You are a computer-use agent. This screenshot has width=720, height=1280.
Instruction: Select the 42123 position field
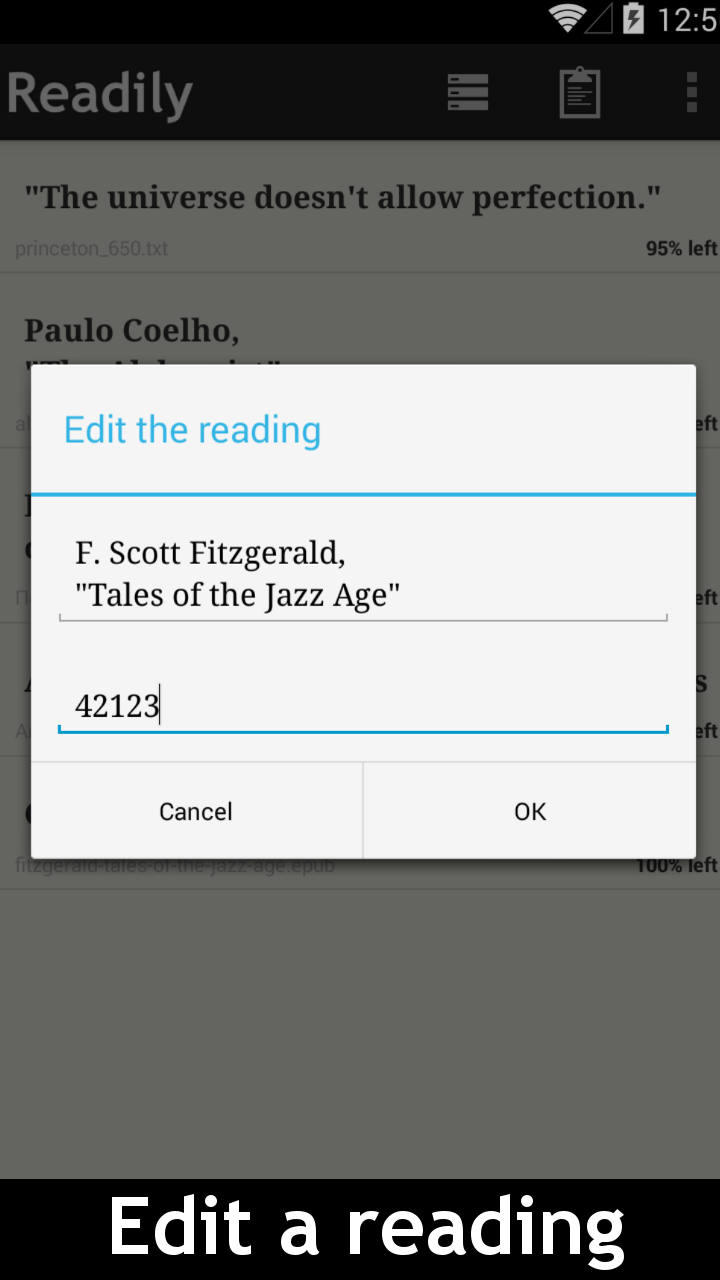pos(363,705)
